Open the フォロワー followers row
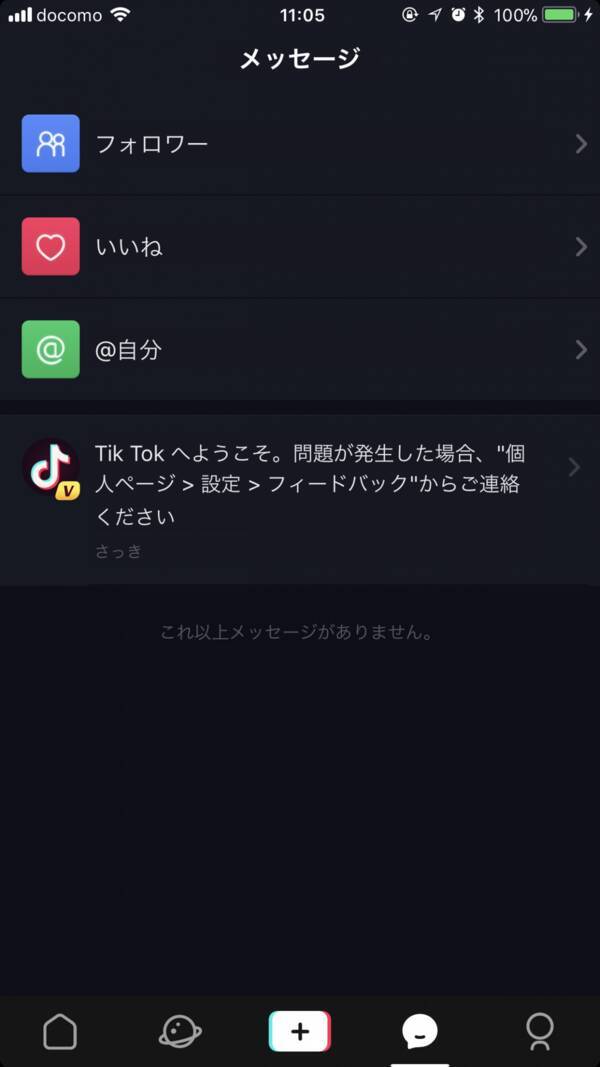 300,144
